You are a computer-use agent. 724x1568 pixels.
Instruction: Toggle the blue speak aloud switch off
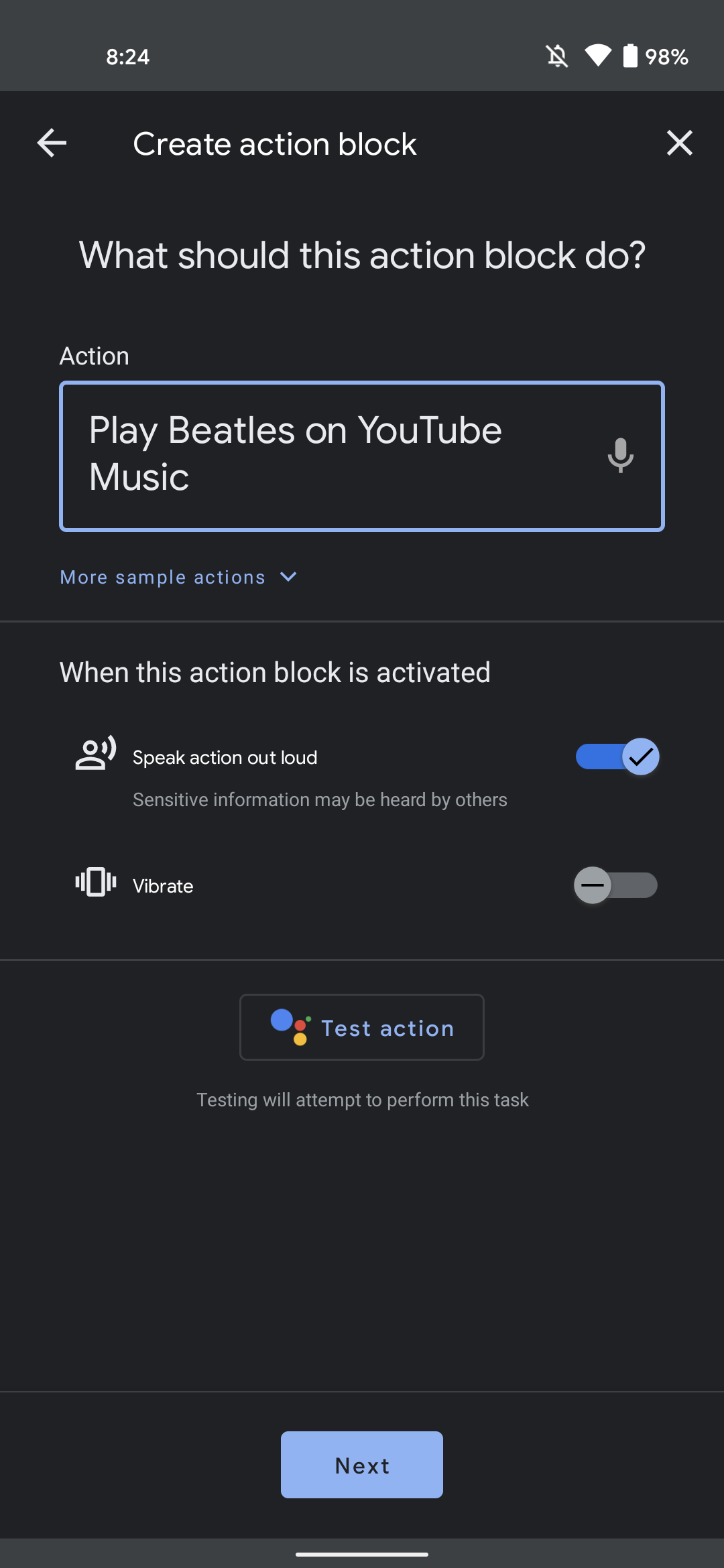[x=617, y=757]
